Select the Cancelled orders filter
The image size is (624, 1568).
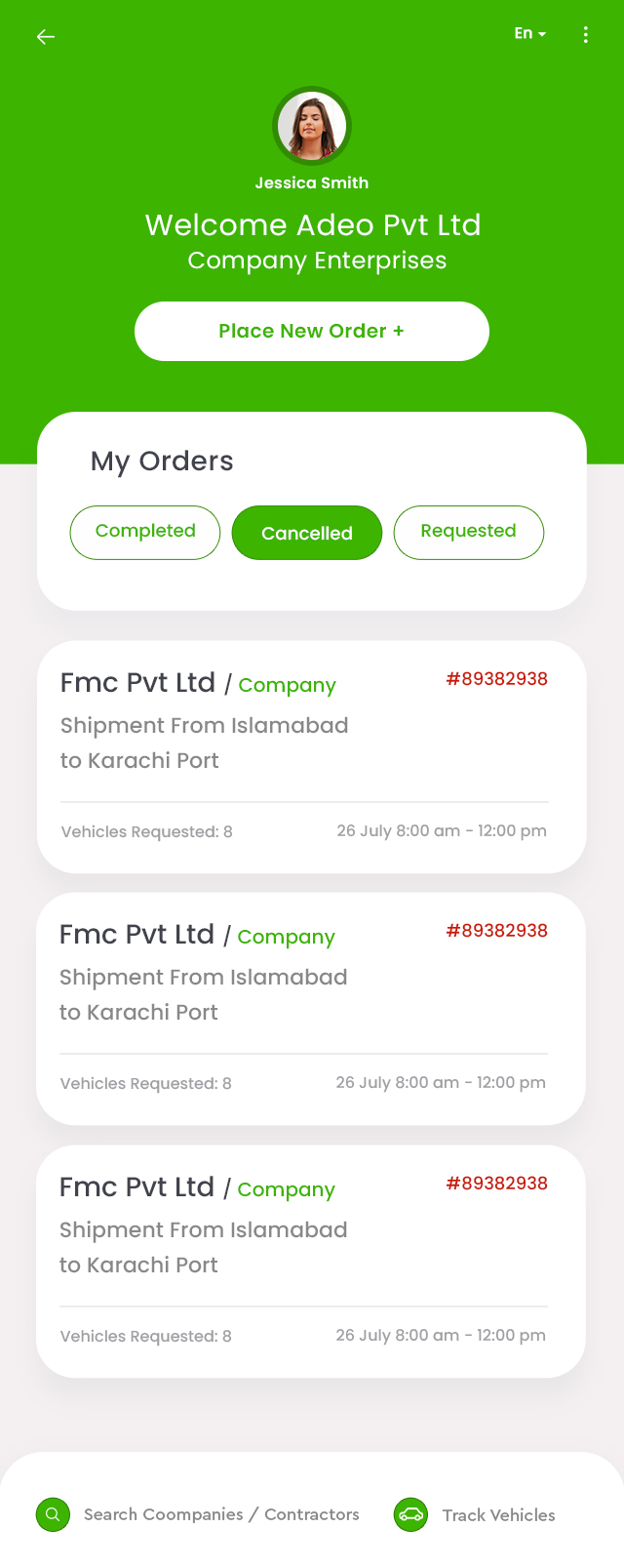tap(307, 533)
